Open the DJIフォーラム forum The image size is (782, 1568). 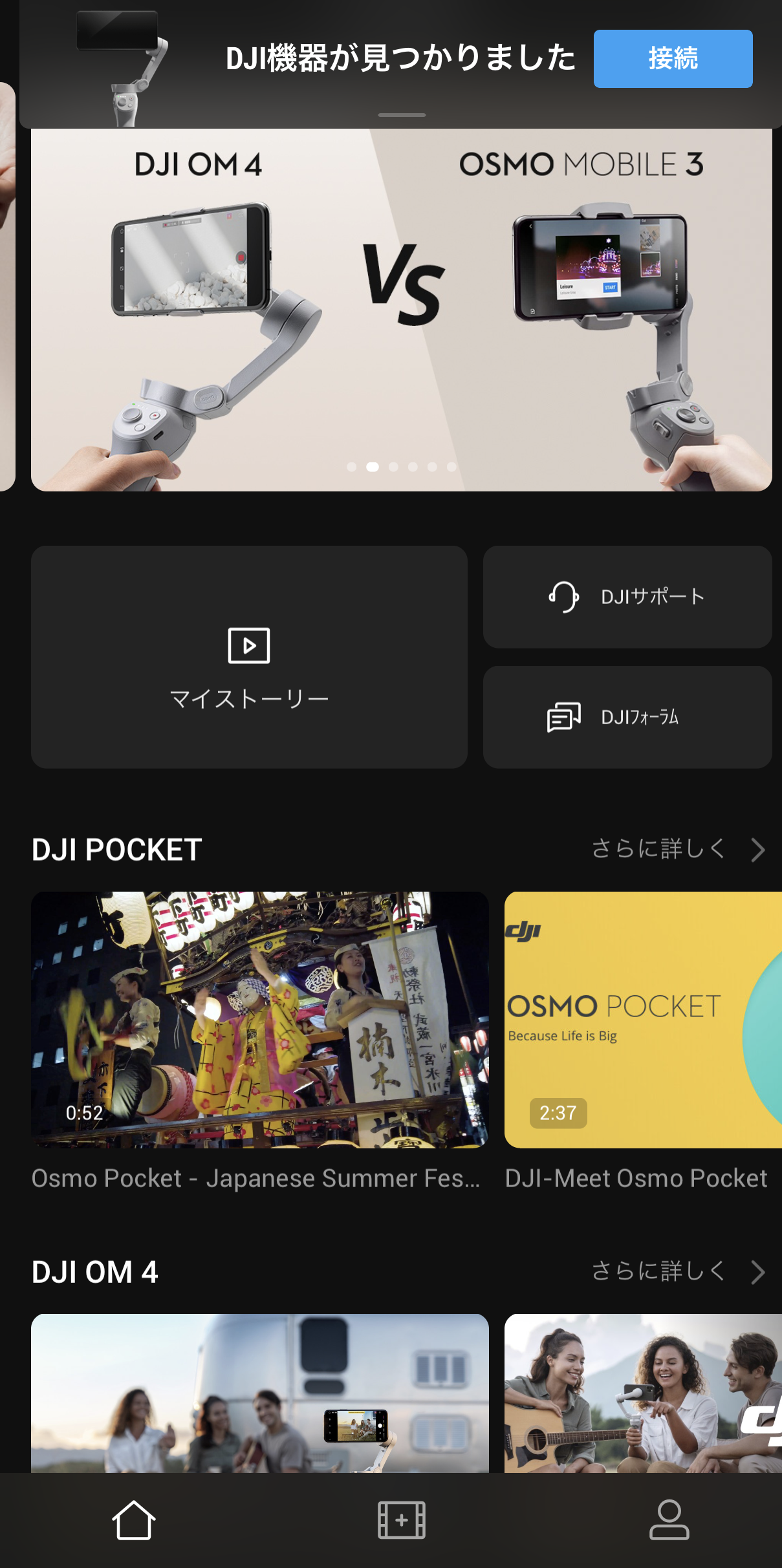click(x=627, y=717)
